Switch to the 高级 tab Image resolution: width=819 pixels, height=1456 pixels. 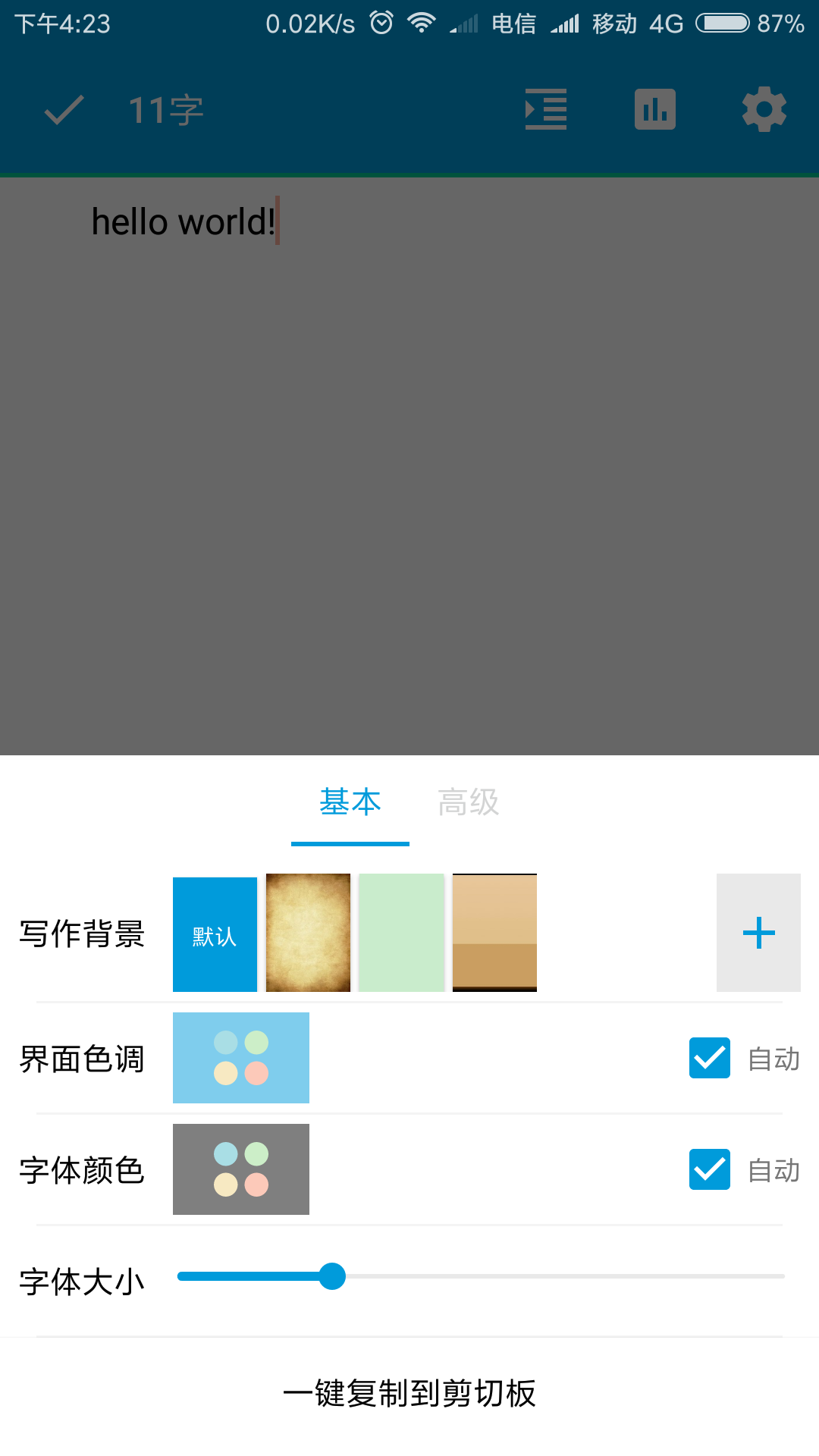coord(468,802)
